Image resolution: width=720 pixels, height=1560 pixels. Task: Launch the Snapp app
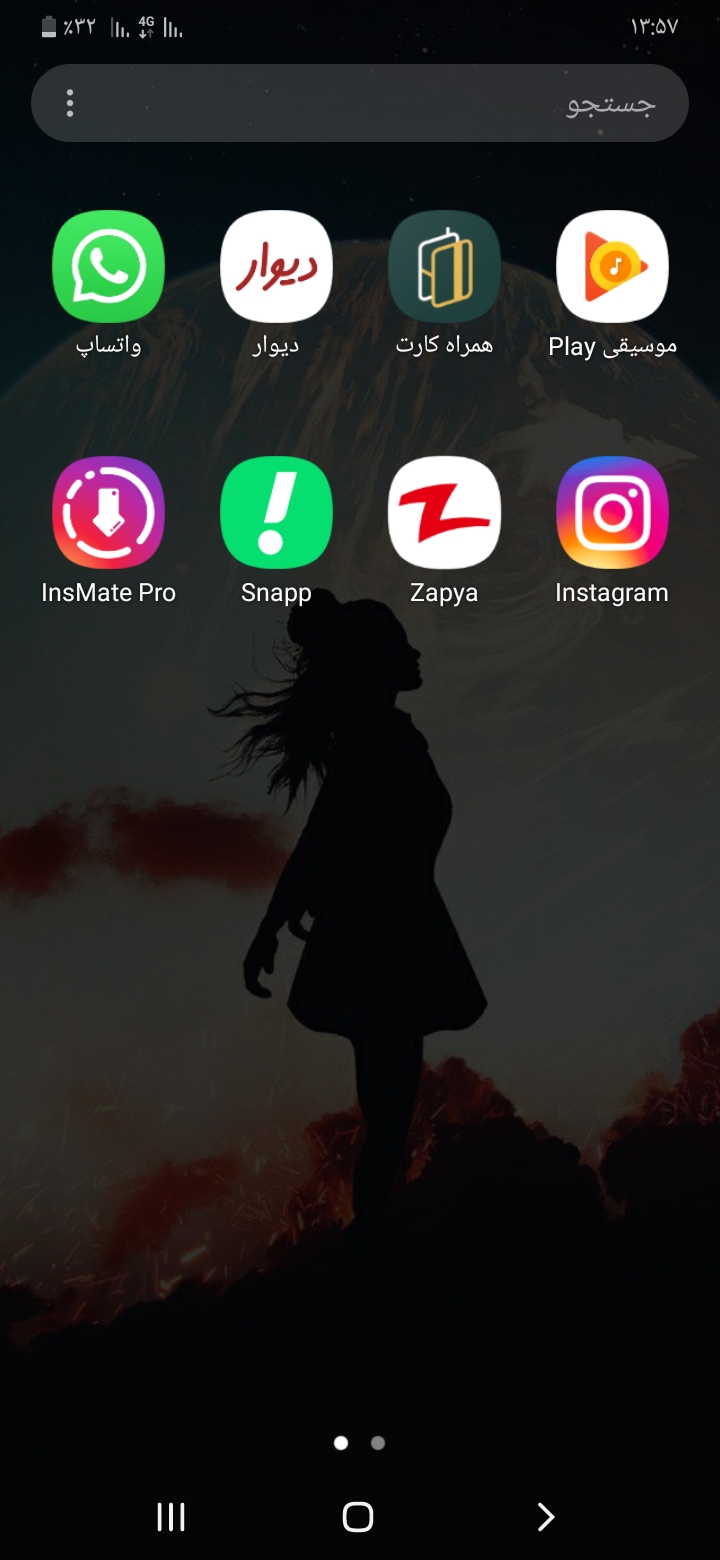(x=276, y=513)
